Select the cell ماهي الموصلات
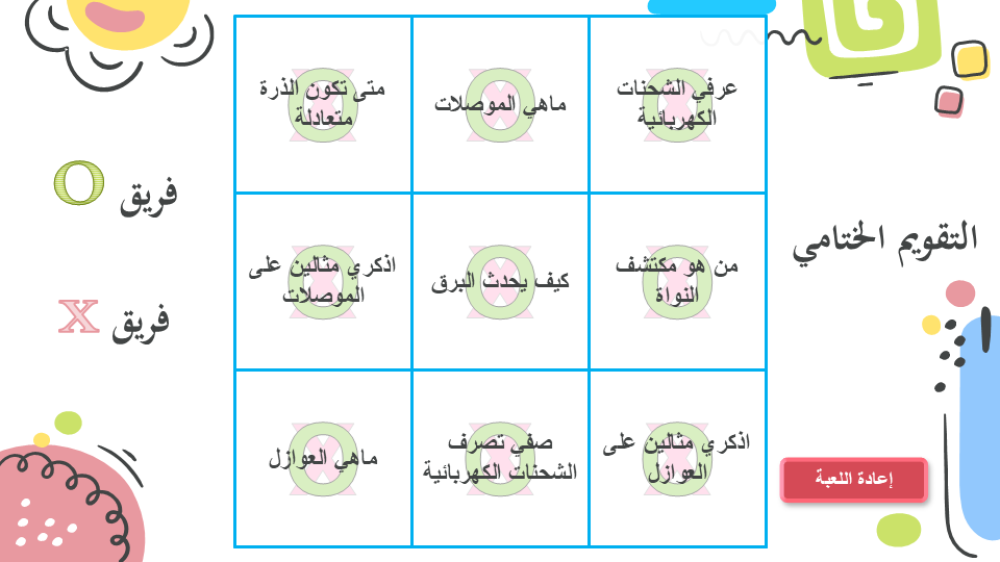This screenshot has height=562, width=1000. [x=500, y=104]
